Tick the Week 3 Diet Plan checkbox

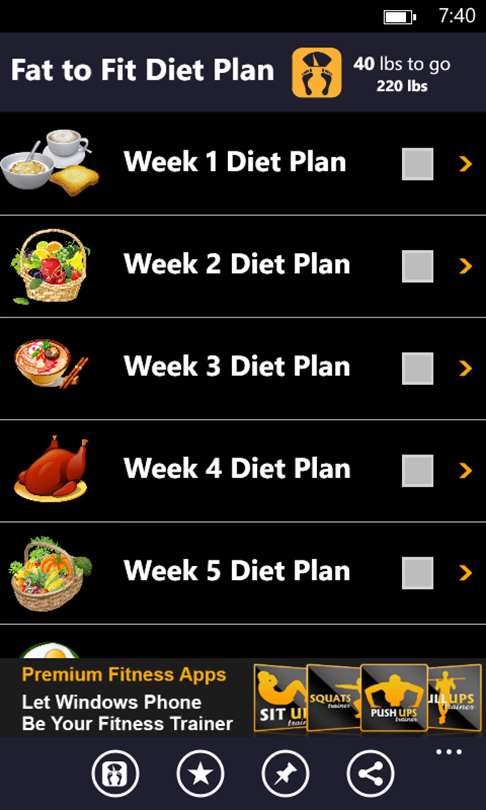click(417, 368)
